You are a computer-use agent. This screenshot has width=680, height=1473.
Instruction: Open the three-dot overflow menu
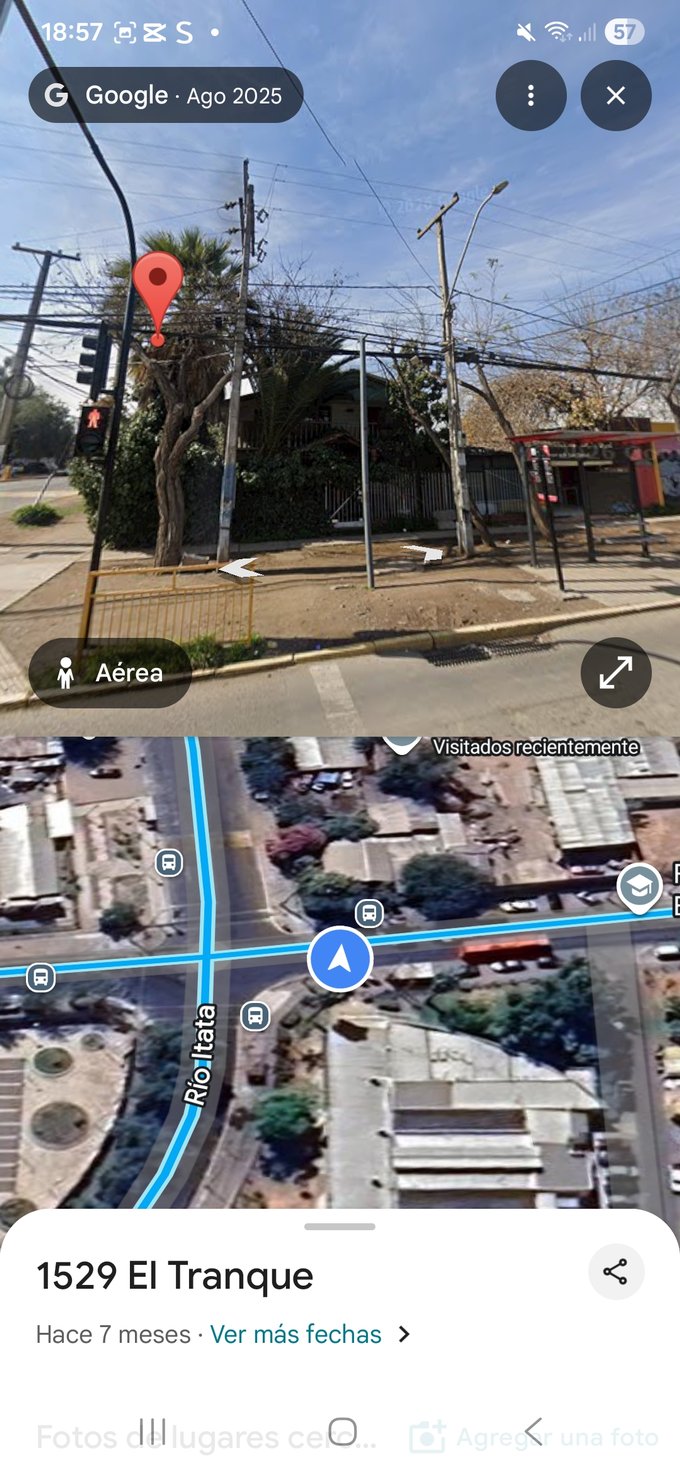tap(531, 96)
